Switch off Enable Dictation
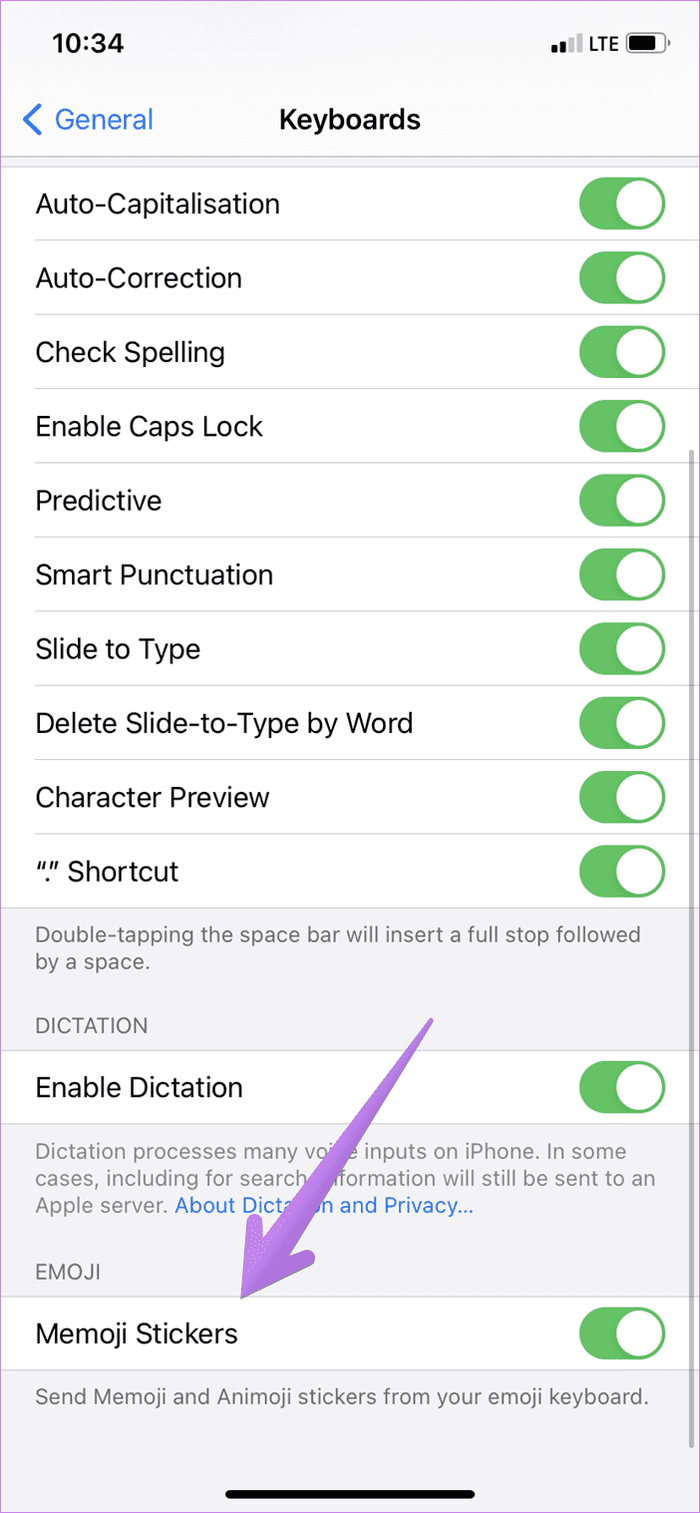This screenshot has height=1513, width=700. tap(622, 1087)
